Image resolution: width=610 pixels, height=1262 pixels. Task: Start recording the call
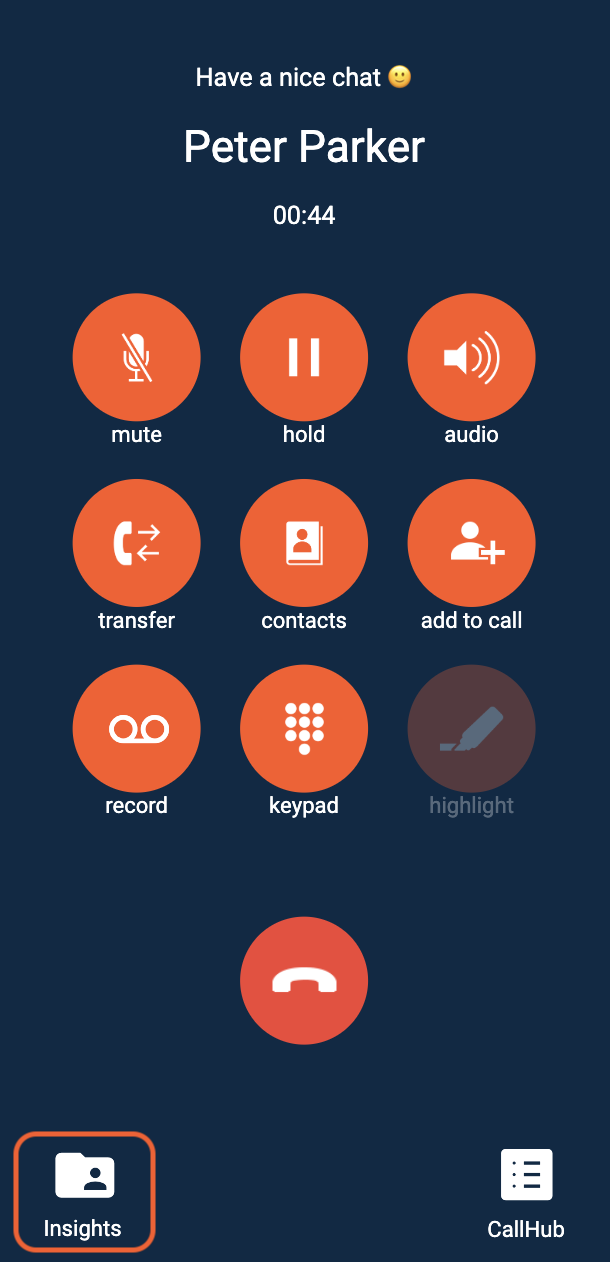[136, 729]
